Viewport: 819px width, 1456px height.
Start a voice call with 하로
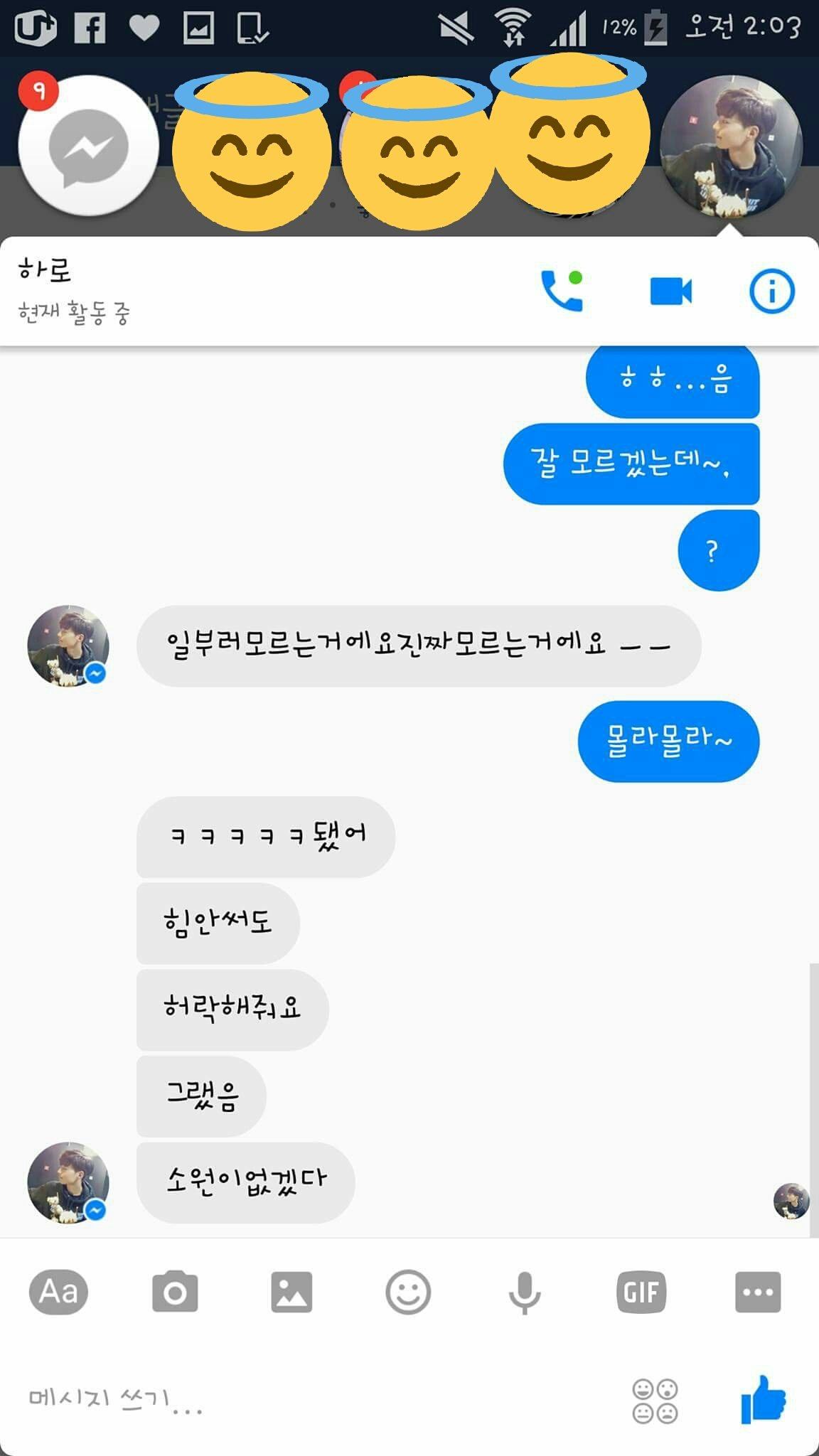tap(562, 291)
